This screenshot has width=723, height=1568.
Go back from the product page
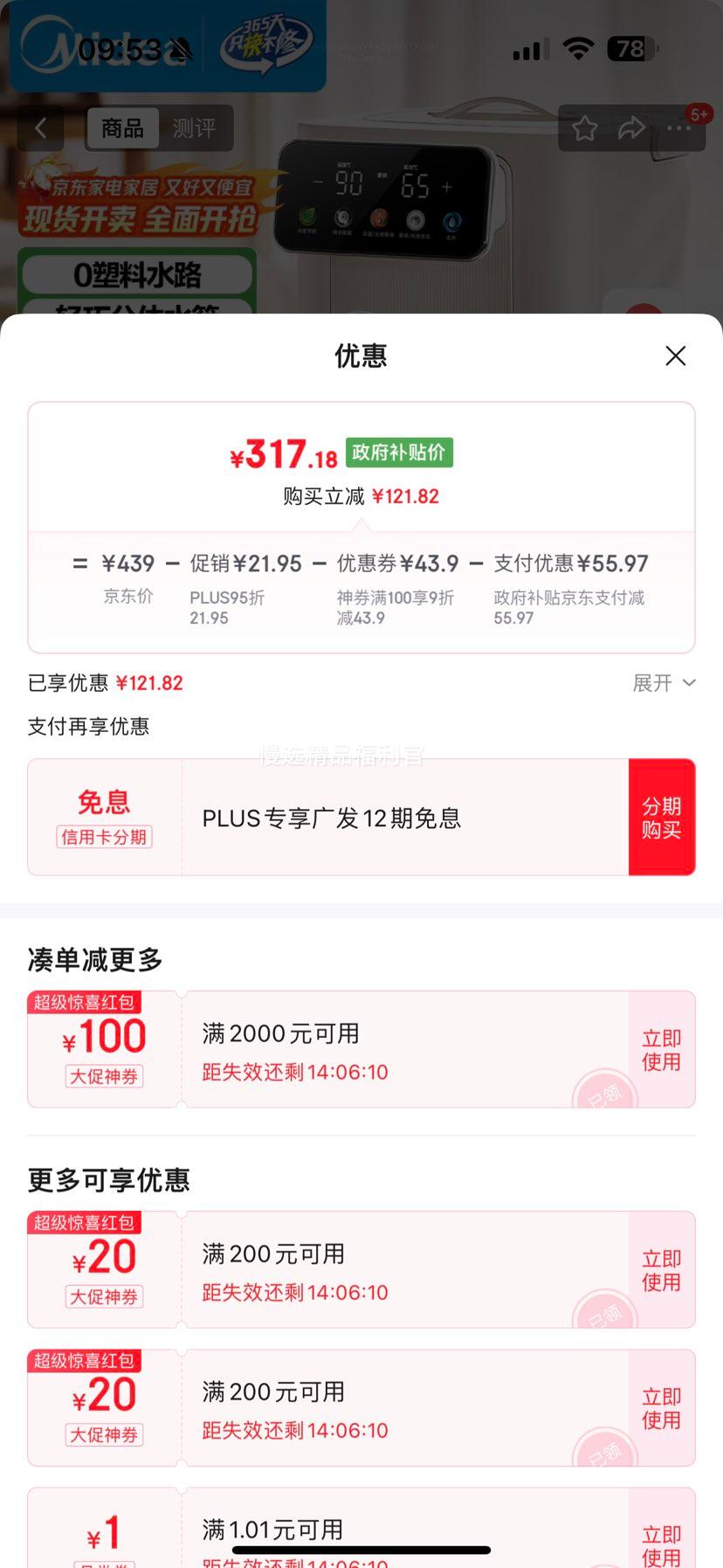click(41, 128)
